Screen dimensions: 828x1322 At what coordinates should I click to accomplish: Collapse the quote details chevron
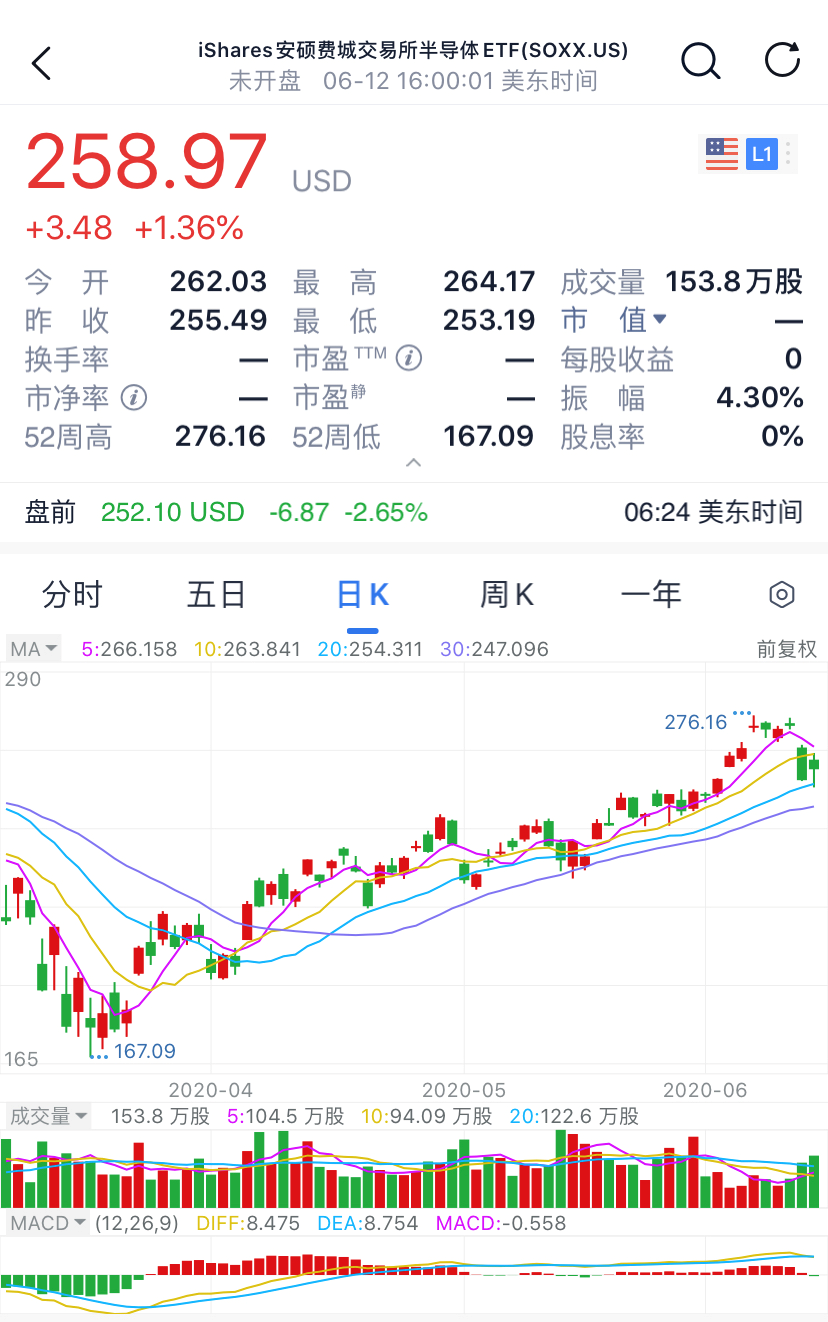click(414, 463)
